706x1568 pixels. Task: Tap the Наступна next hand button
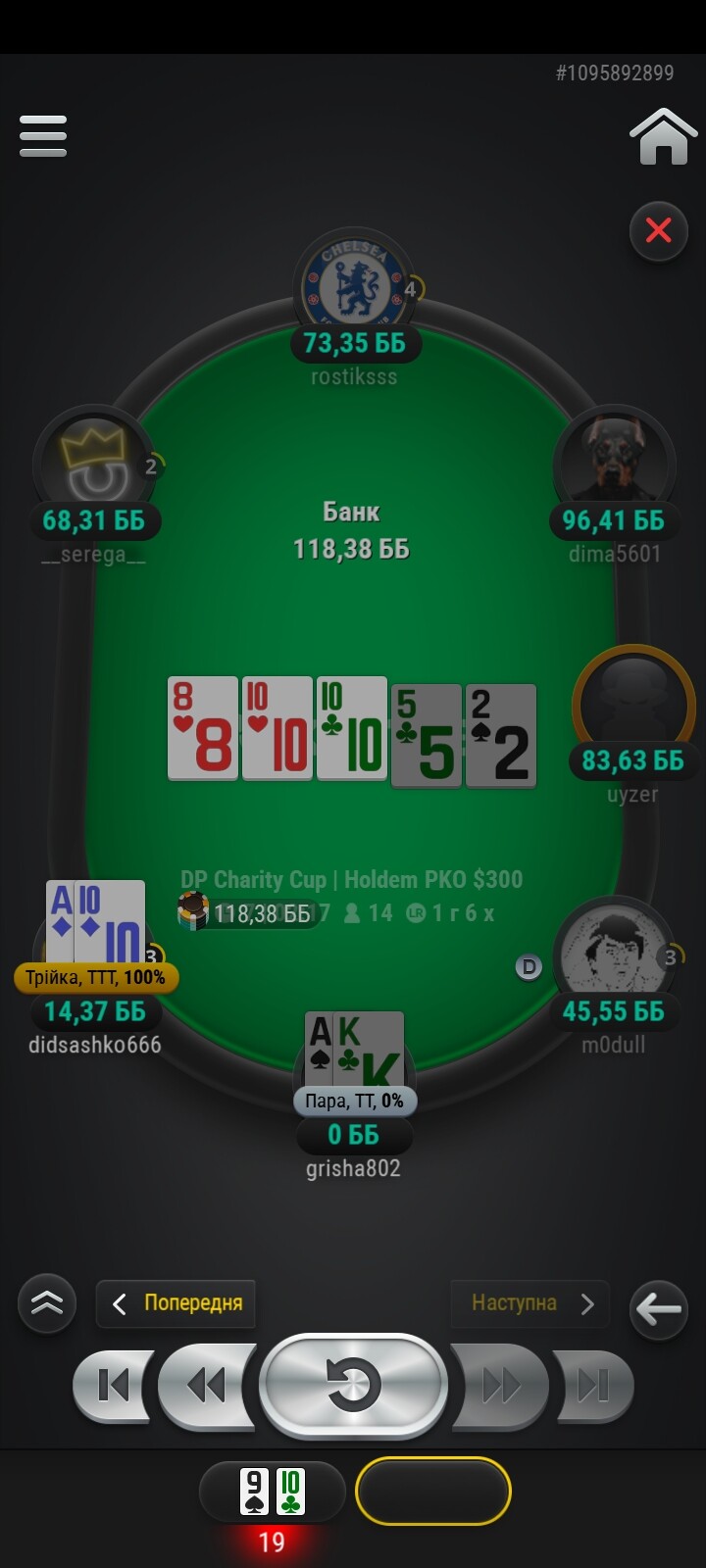pyautogui.click(x=530, y=1303)
